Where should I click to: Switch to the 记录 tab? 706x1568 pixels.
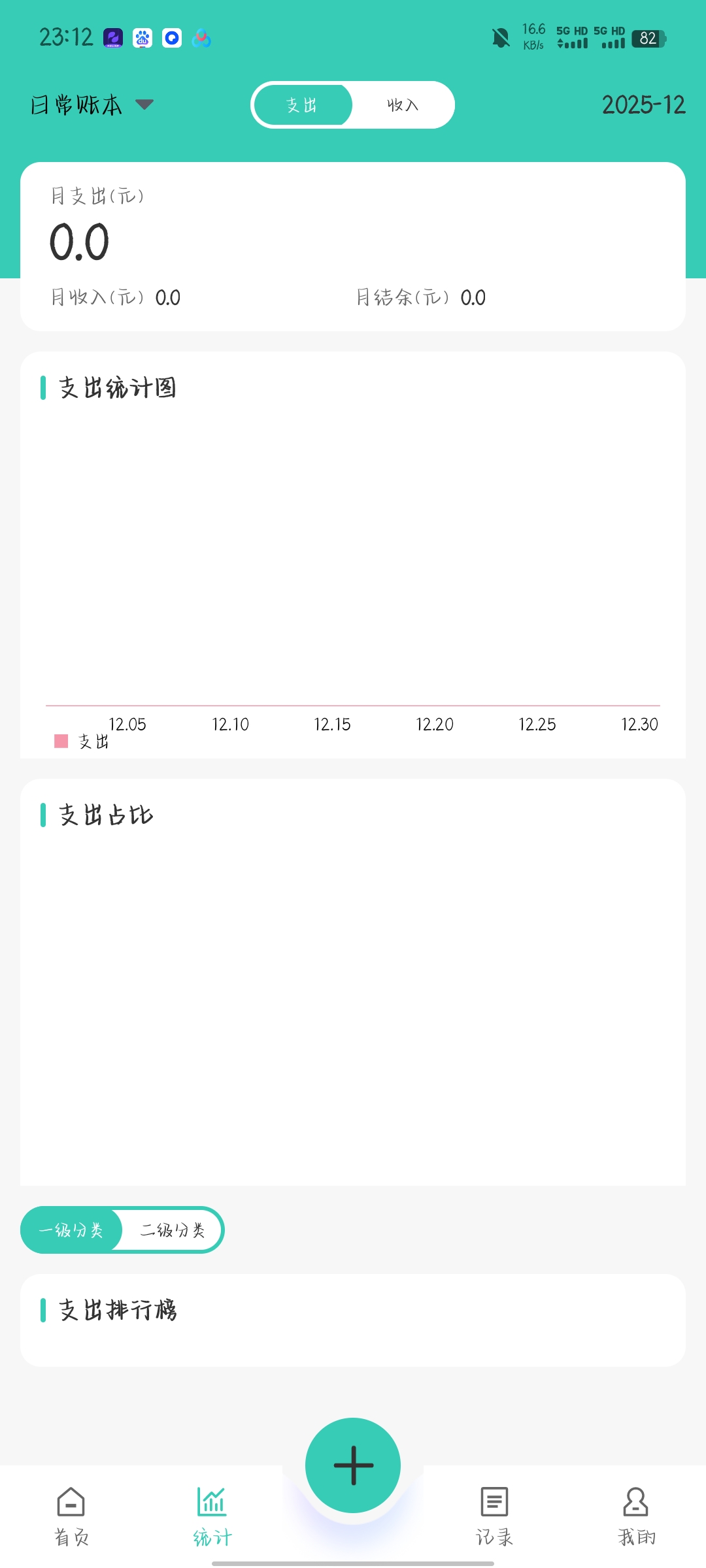click(x=494, y=1516)
